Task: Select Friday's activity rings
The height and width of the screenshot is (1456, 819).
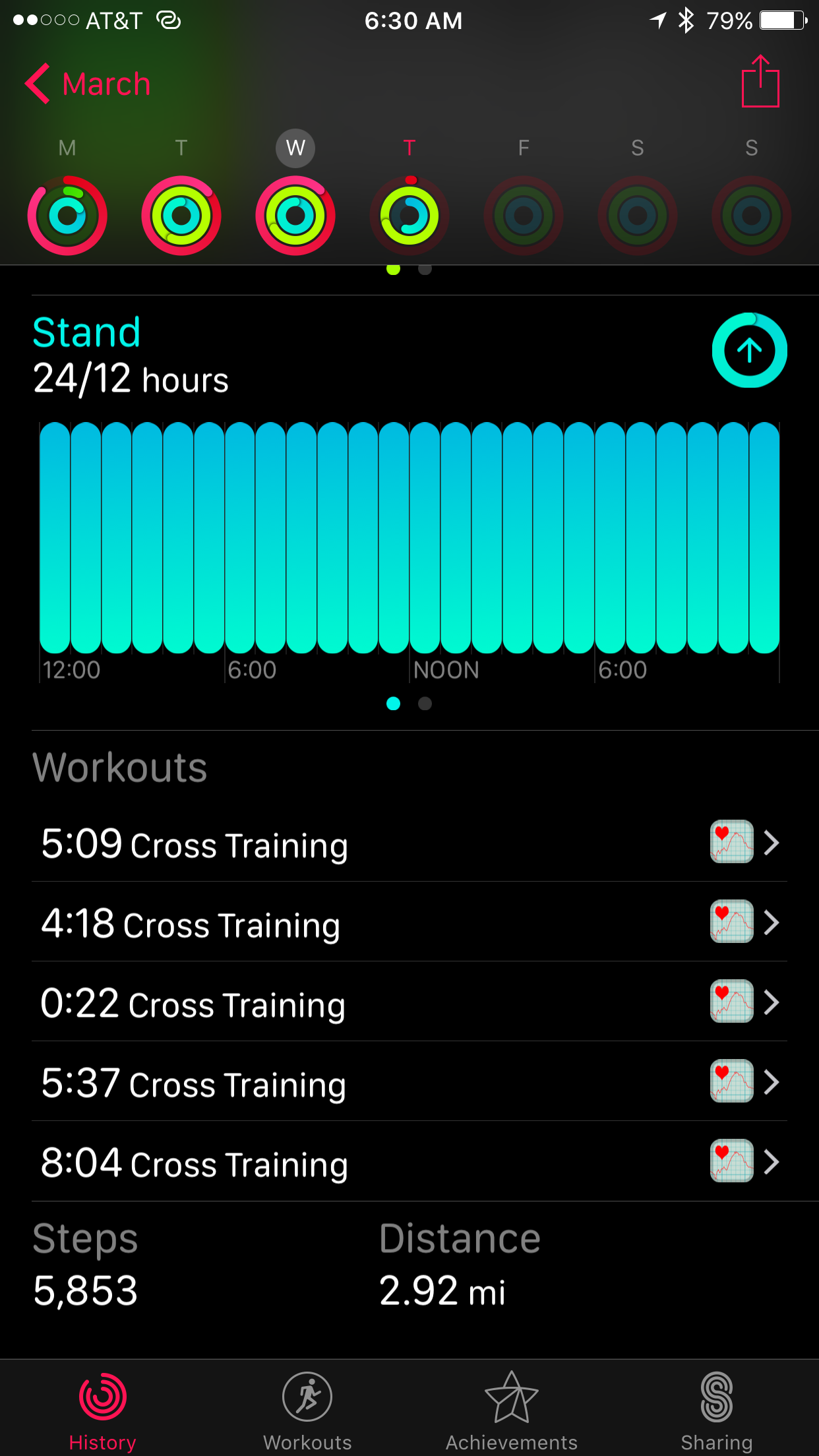Action: (x=524, y=215)
